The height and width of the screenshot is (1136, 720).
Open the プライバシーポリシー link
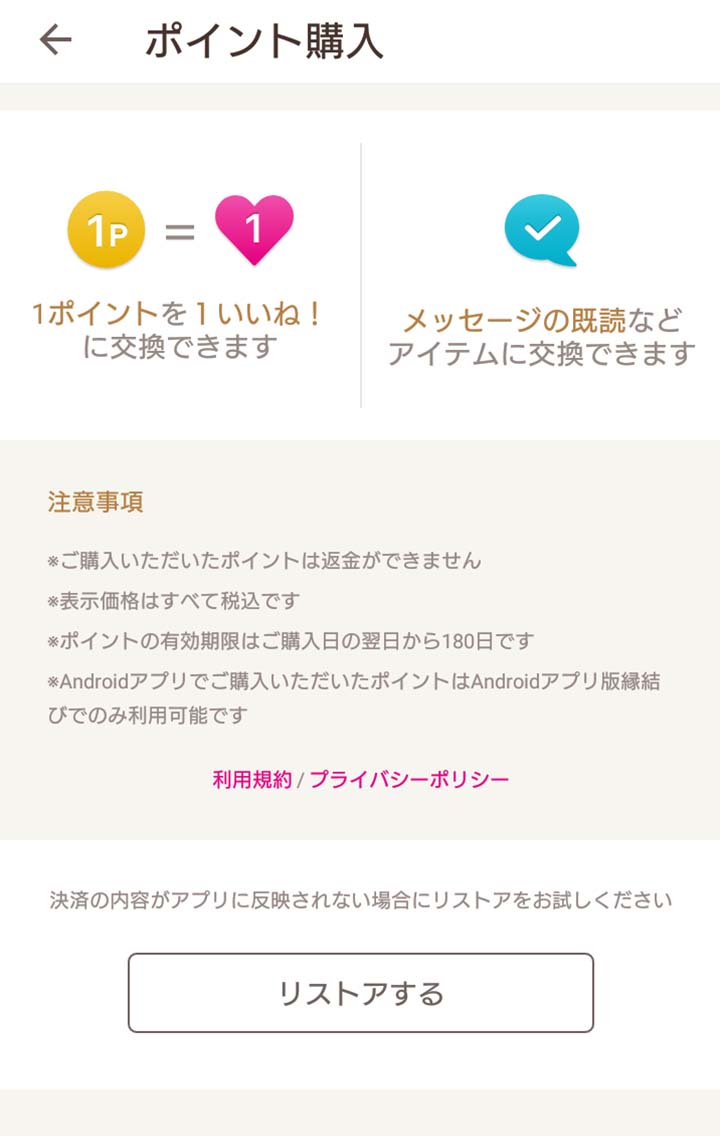[409, 779]
